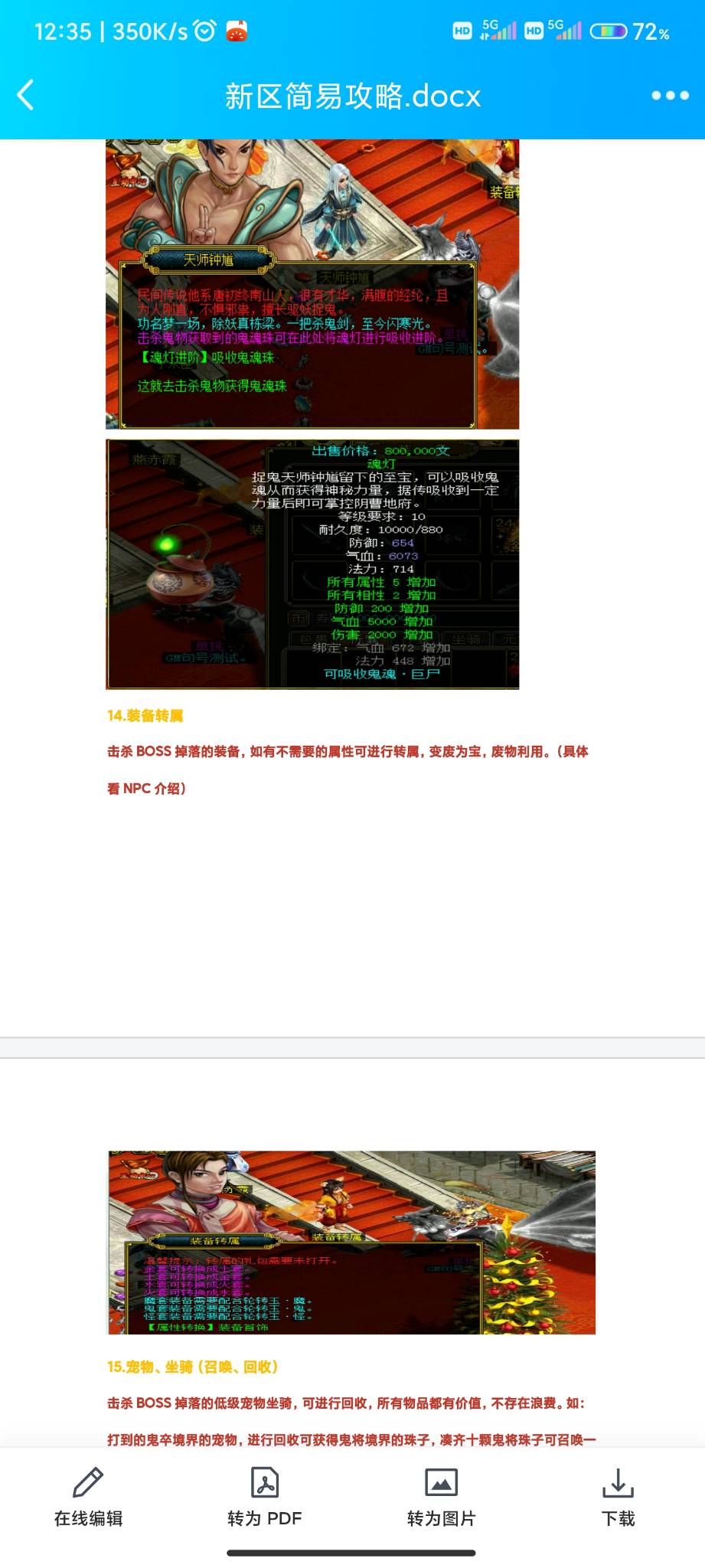Convert document via 转为 PDF
This screenshot has height=1568, width=705.
pos(265,1498)
